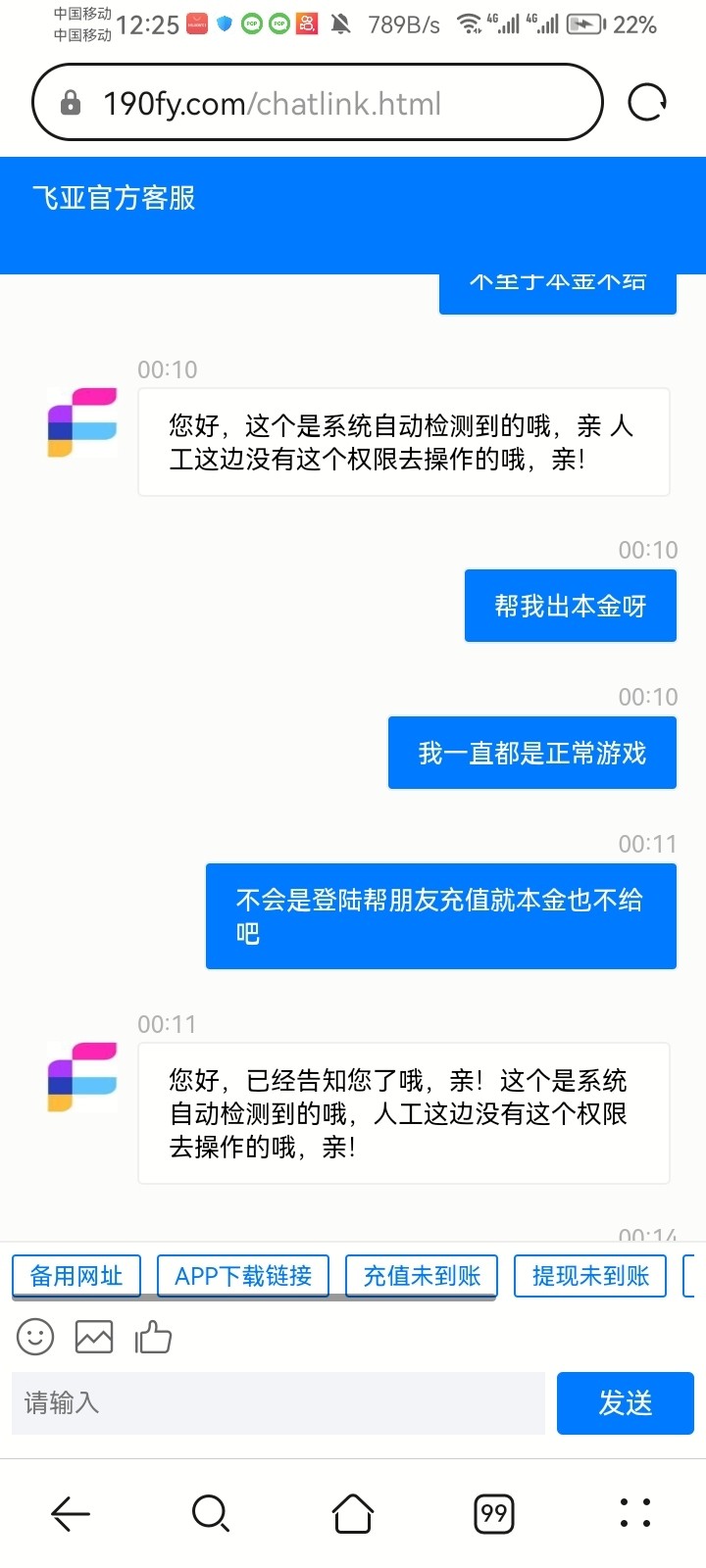The image size is (706, 1568).
Task: Tap the padlock icon in the address bar
Action: click(x=68, y=101)
